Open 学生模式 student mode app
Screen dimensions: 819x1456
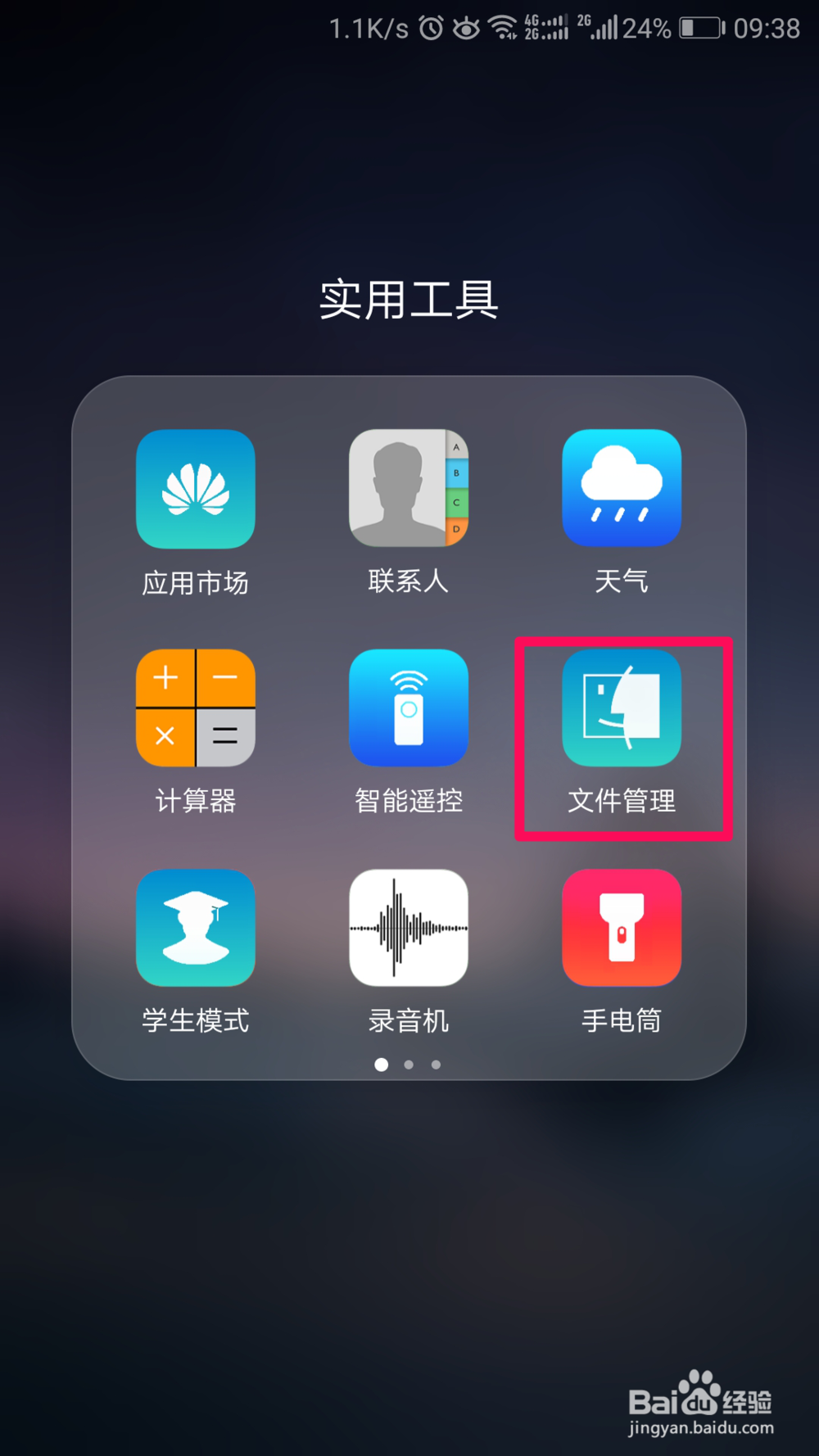(195, 928)
